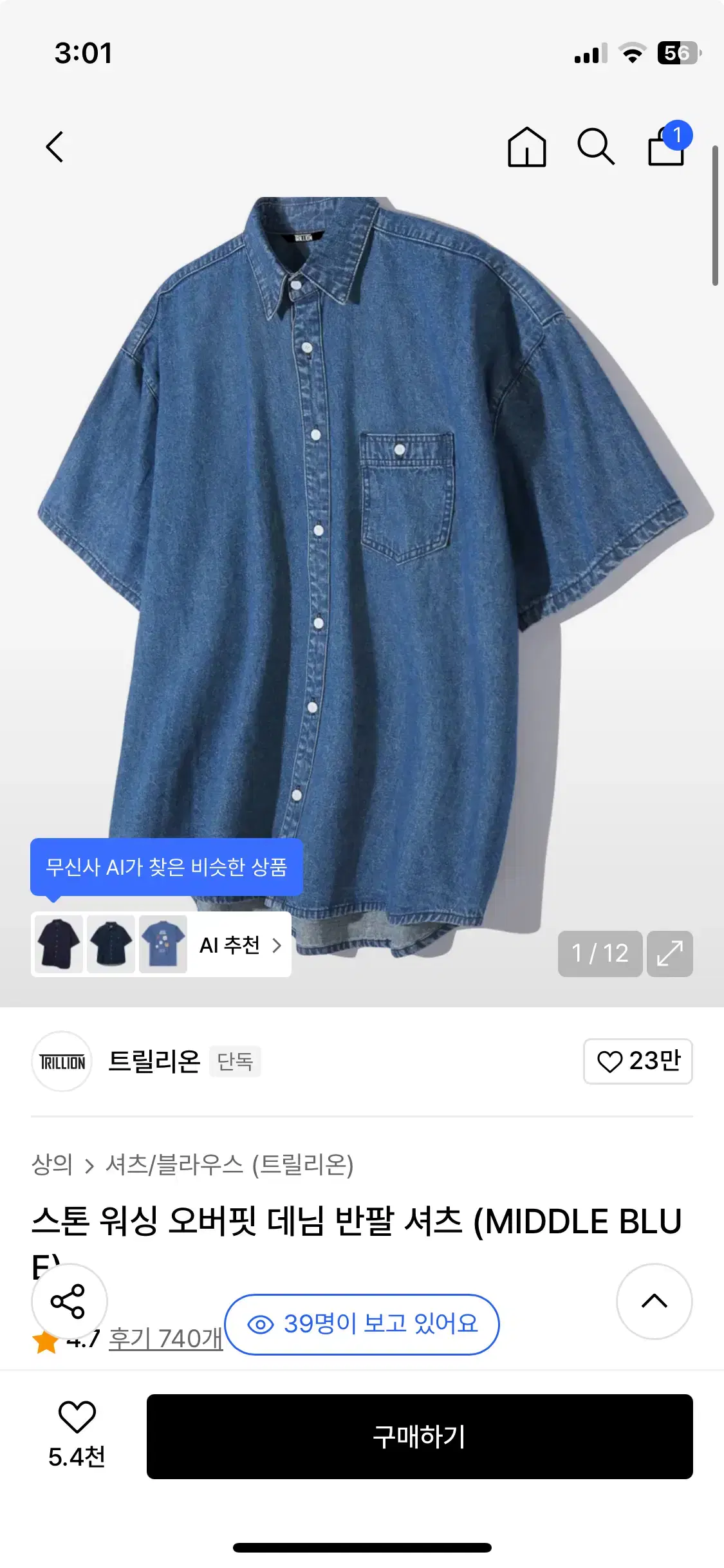Screen dimensions: 724x1568
Task: Open the search magnifier icon
Action: click(x=596, y=147)
